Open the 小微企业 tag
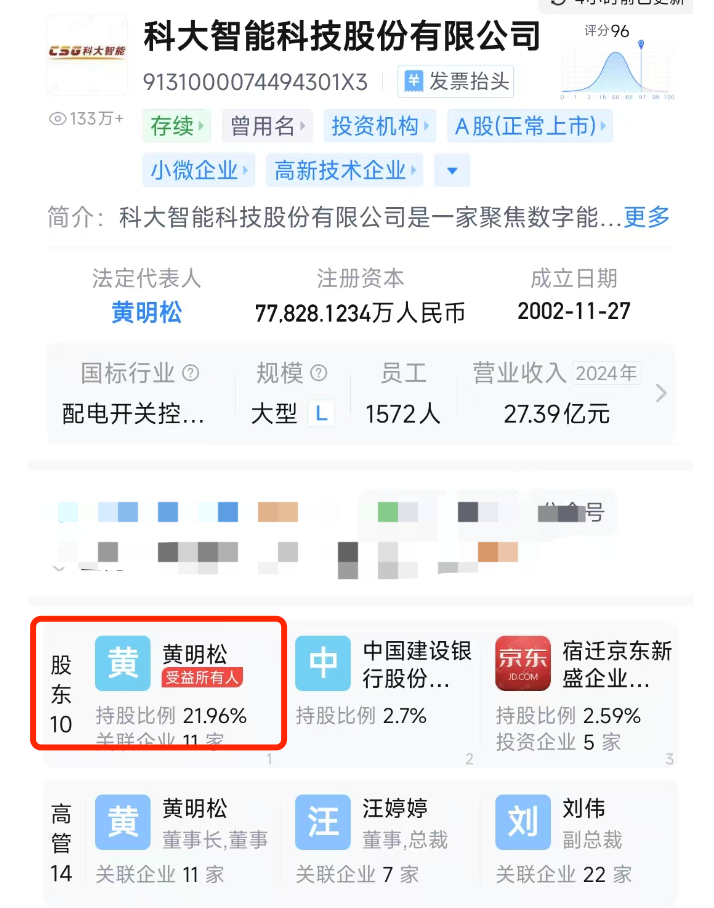Viewport: 714px width, 908px height. pyautogui.click(x=201, y=170)
